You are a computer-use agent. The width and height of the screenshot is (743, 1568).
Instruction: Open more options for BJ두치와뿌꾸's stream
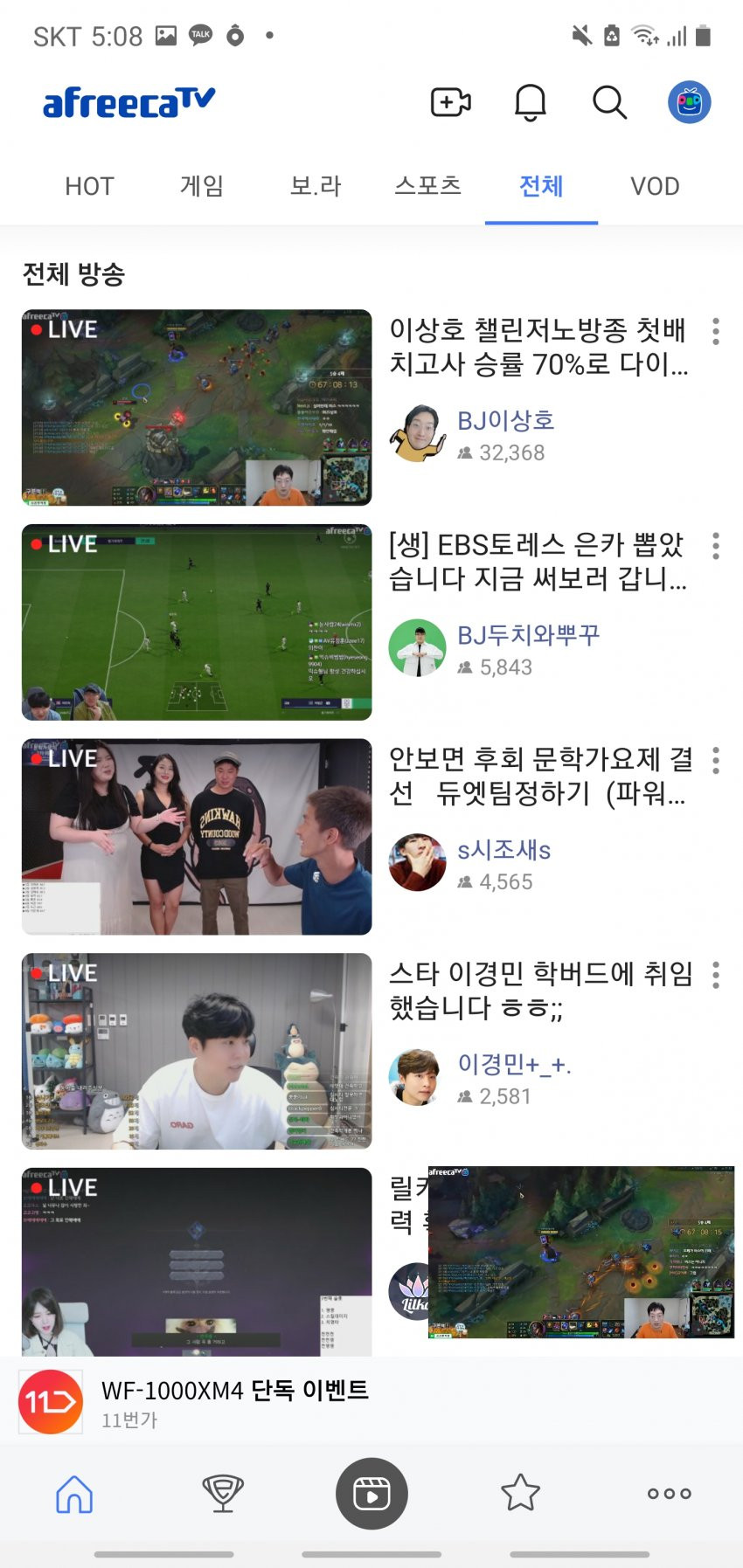coord(716,546)
